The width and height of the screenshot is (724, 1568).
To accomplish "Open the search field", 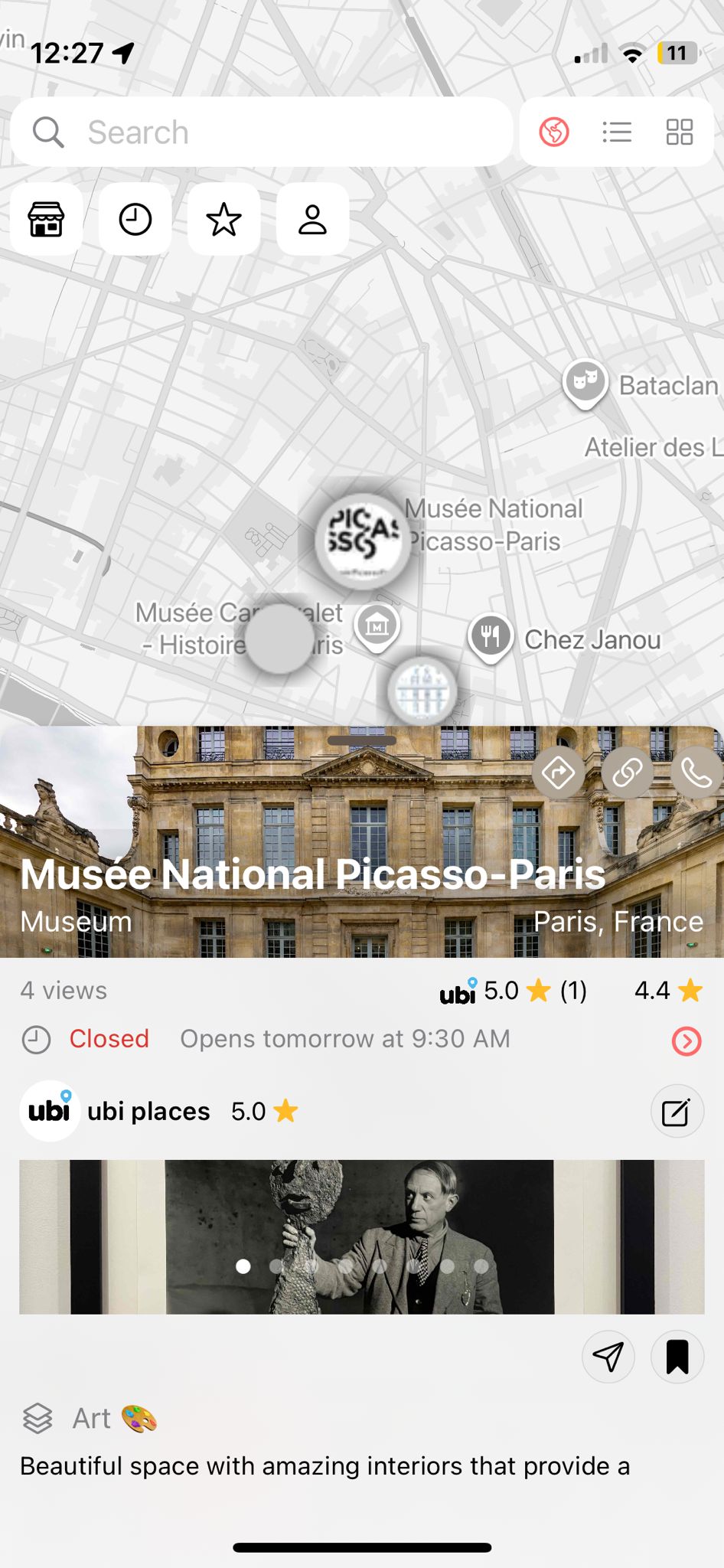I will click(262, 132).
